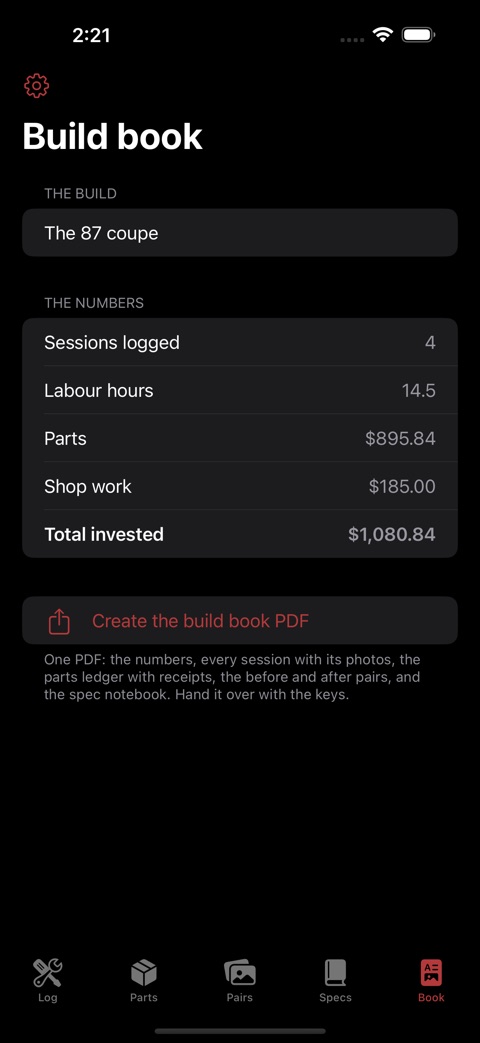Edit the build name field

pyautogui.click(x=240, y=233)
